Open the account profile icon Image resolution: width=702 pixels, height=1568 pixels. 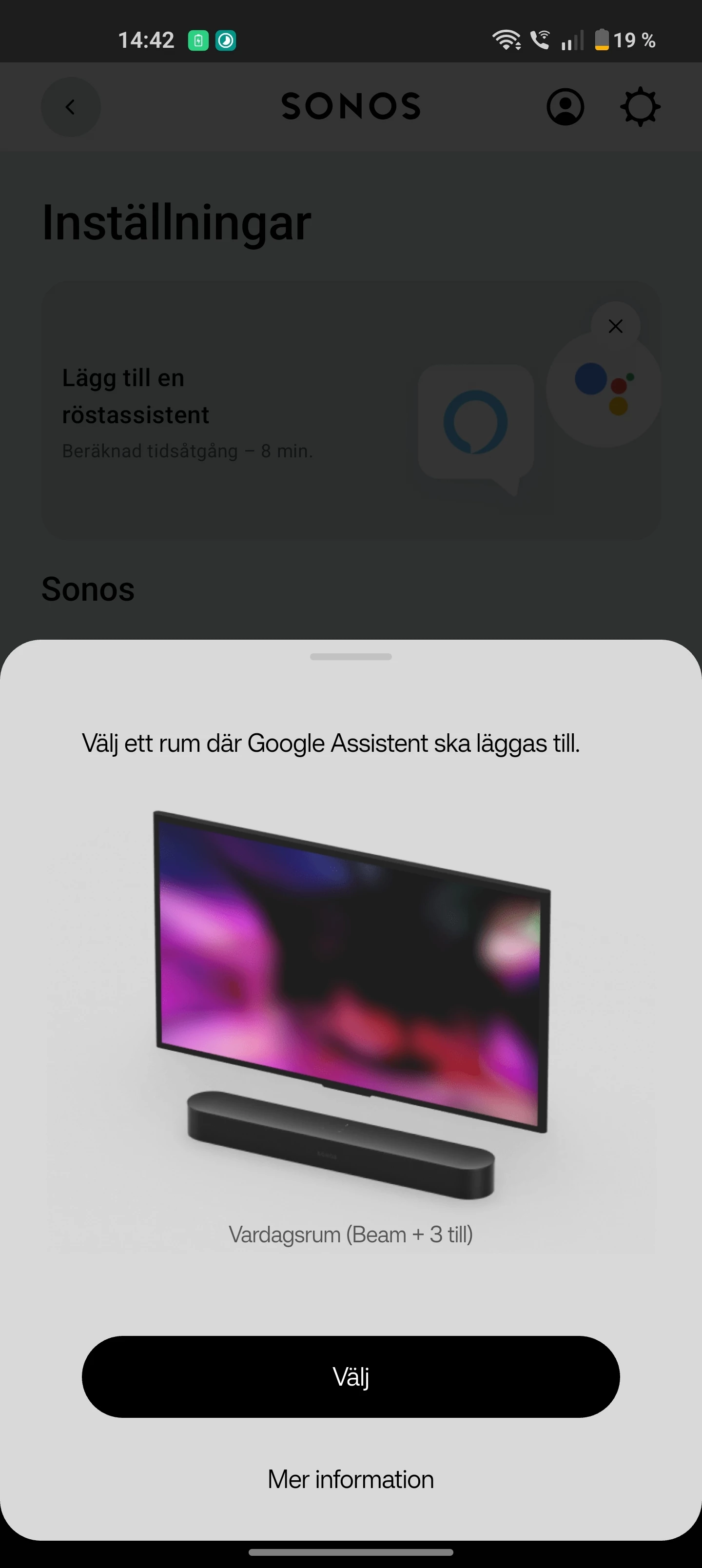tap(565, 107)
